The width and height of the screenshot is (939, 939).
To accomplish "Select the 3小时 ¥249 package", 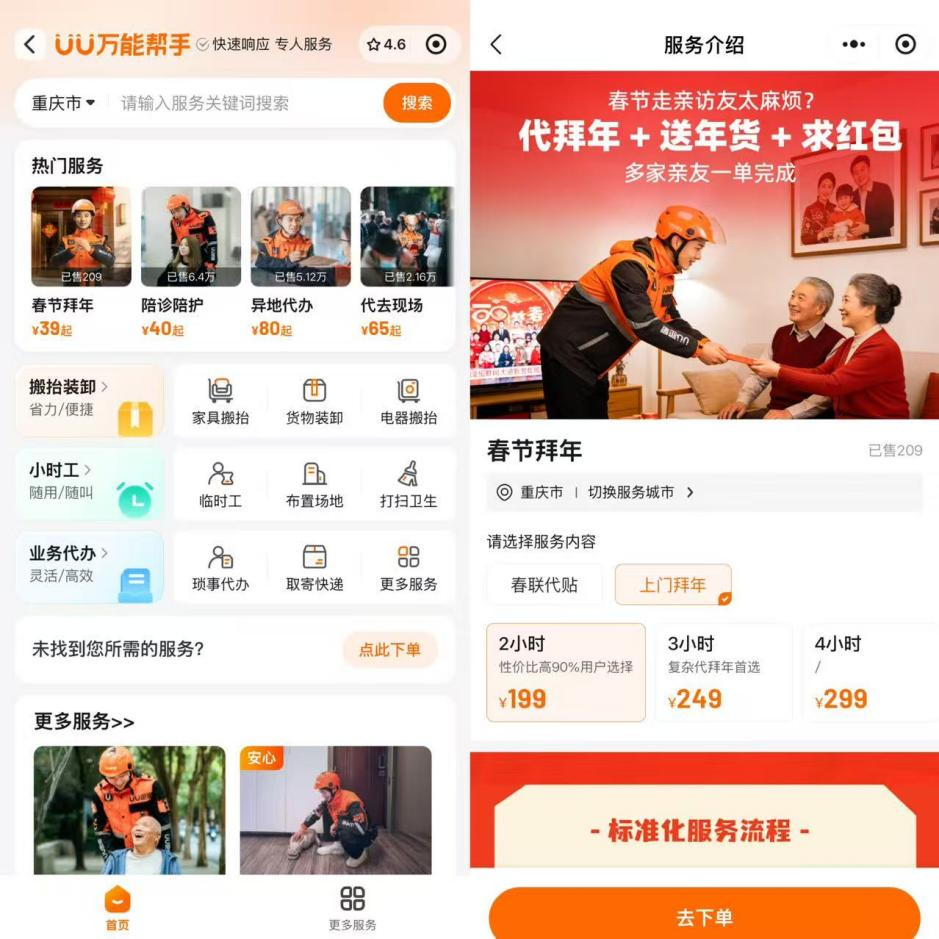I will coord(723,672).
